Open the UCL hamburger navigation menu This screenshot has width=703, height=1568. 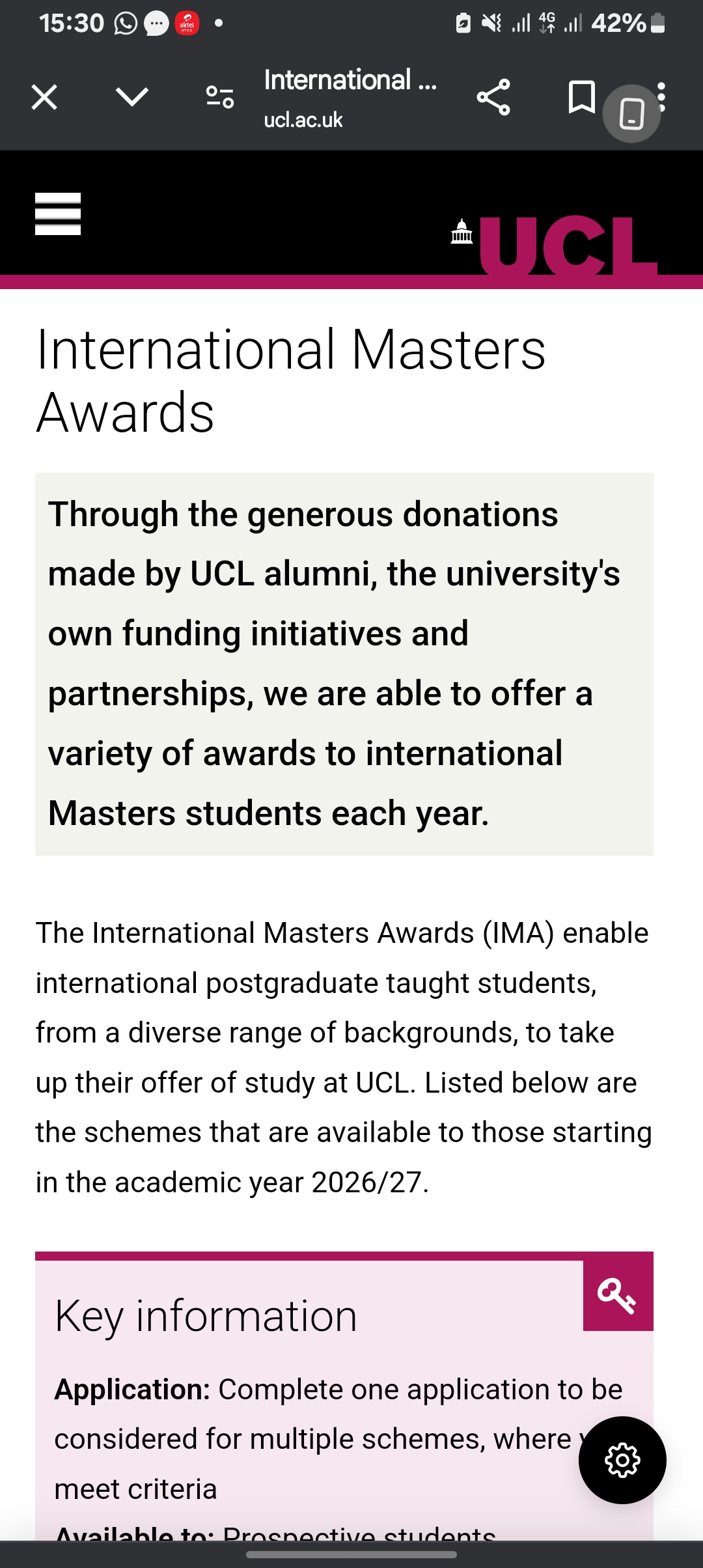[58, 214]
